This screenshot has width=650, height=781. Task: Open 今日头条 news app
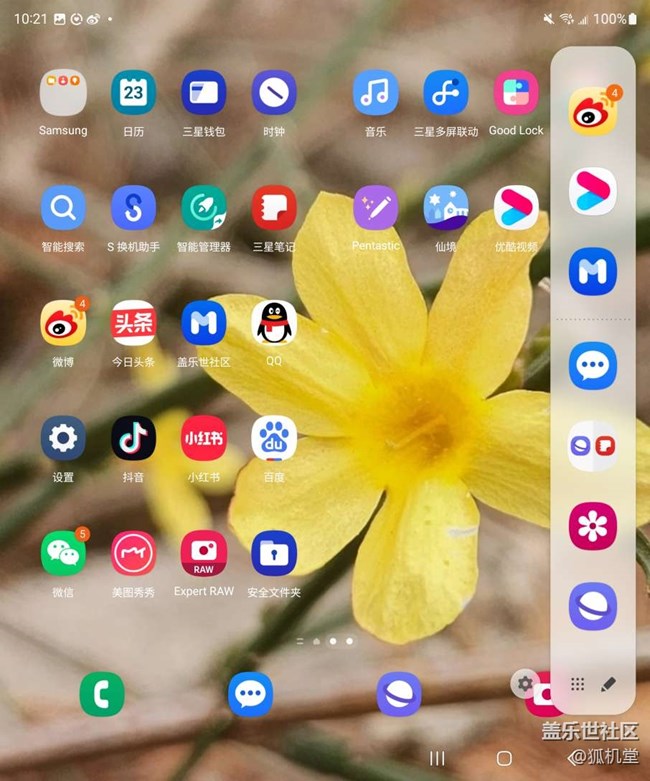133,323
